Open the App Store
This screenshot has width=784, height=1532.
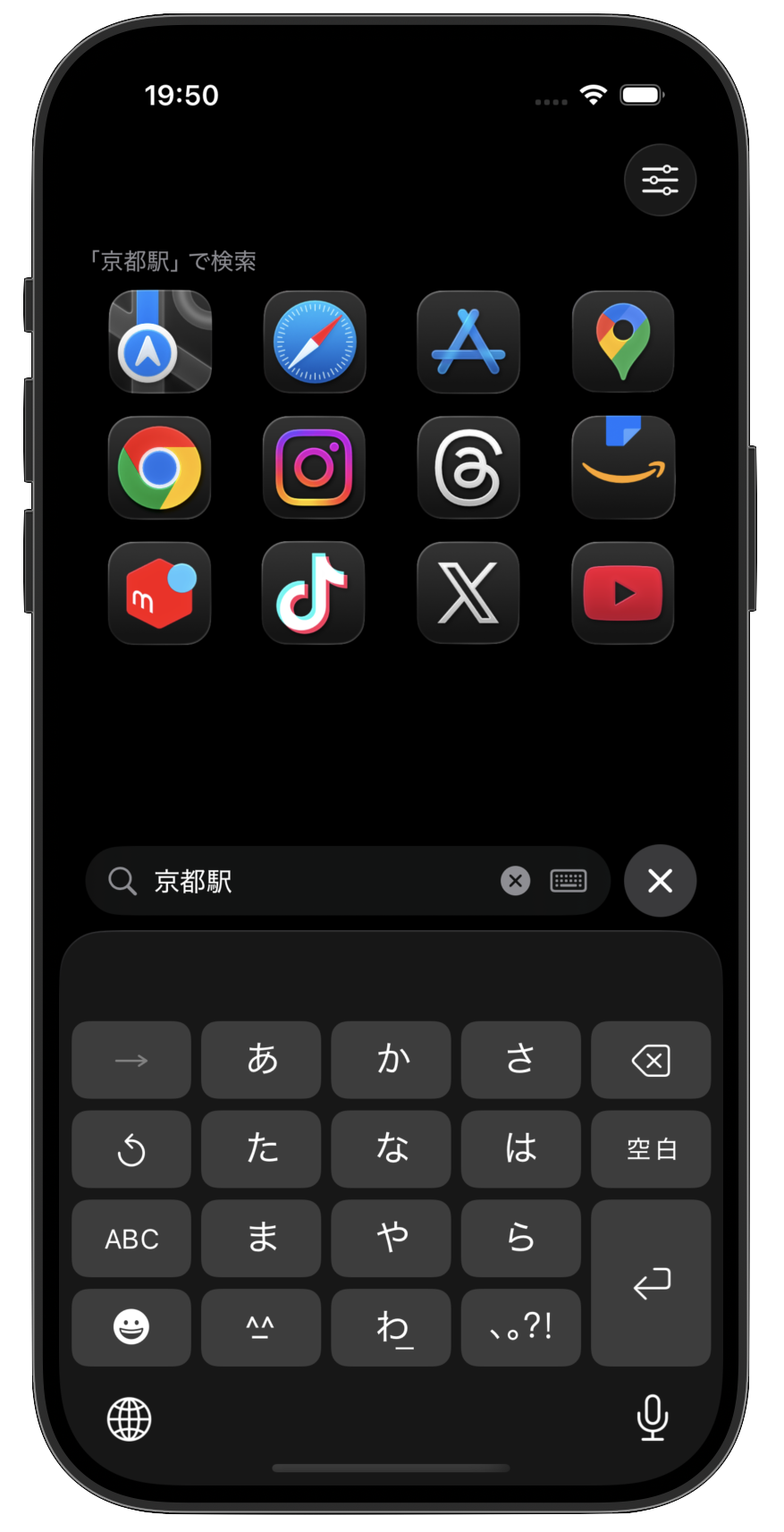click(x=468, y=343)
